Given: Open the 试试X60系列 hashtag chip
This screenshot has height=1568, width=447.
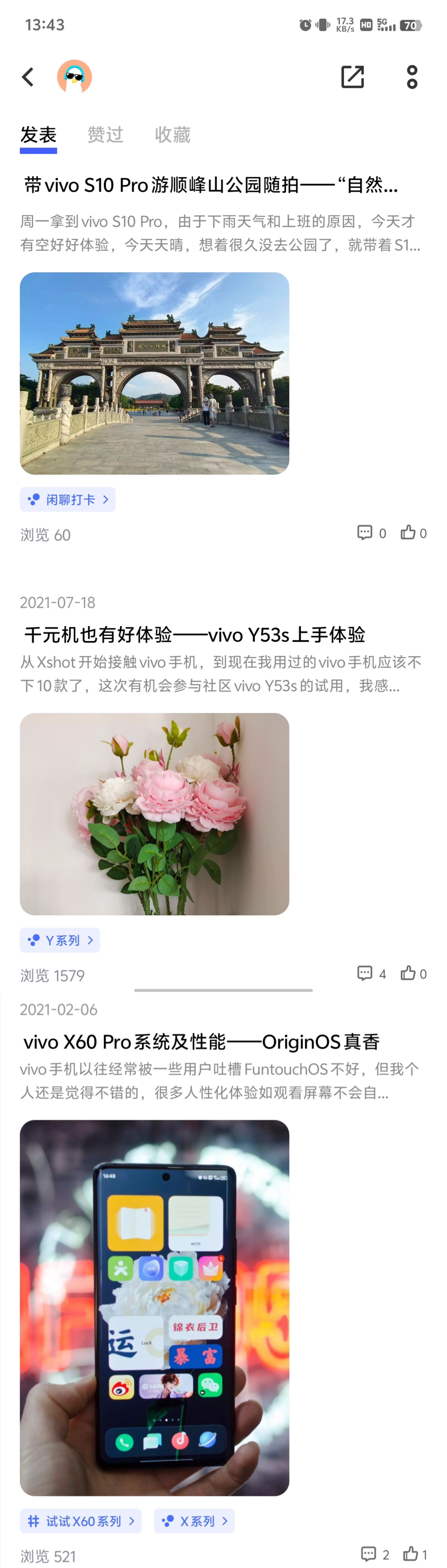Looking at the screenshot, I should pos(80,1521).
